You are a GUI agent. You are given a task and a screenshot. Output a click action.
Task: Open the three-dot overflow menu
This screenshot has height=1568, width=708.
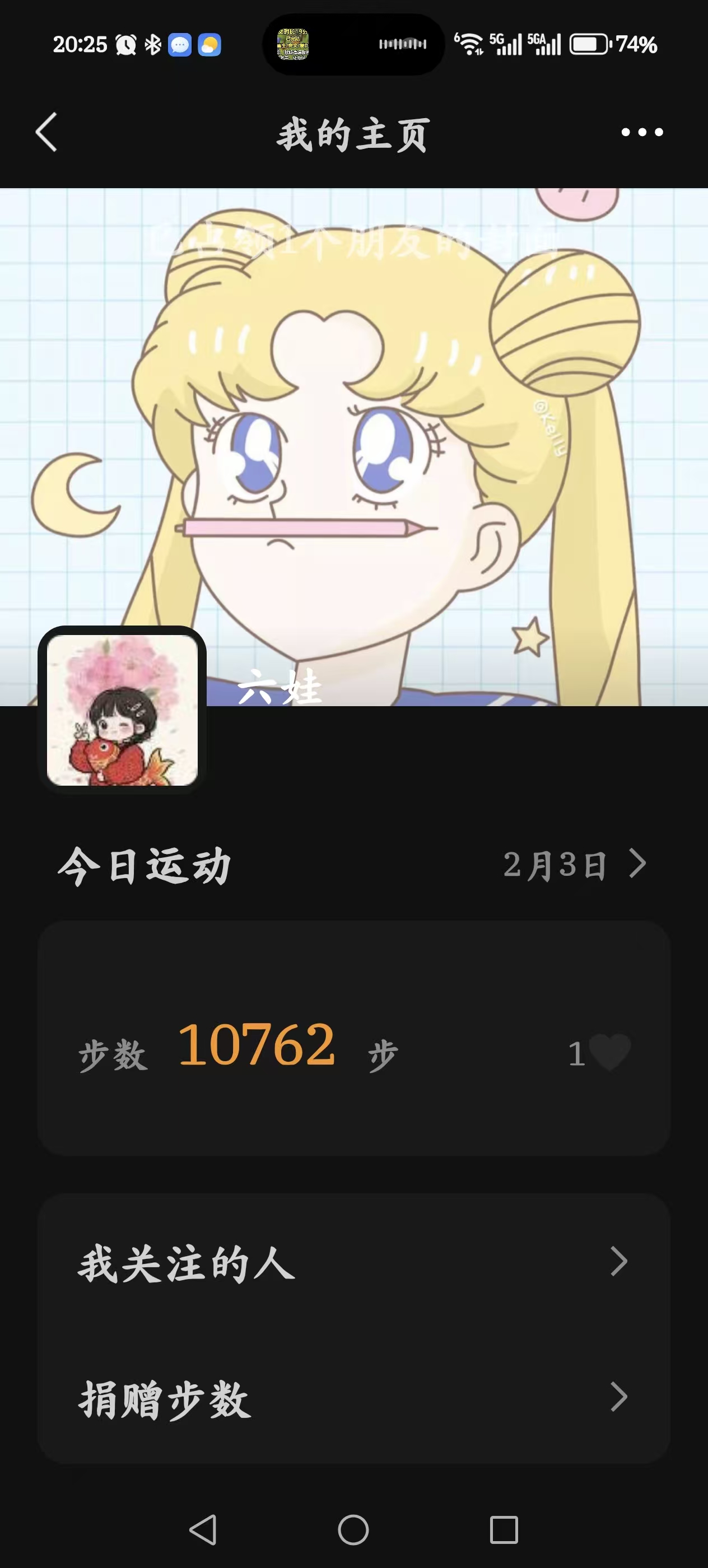642,132
